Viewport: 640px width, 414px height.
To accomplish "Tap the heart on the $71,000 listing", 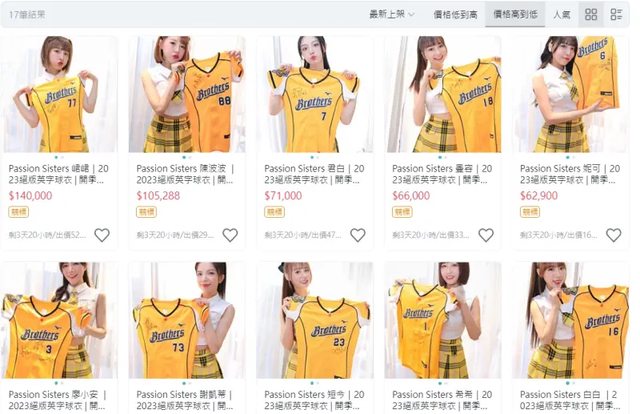I will (x=357, y=235).
